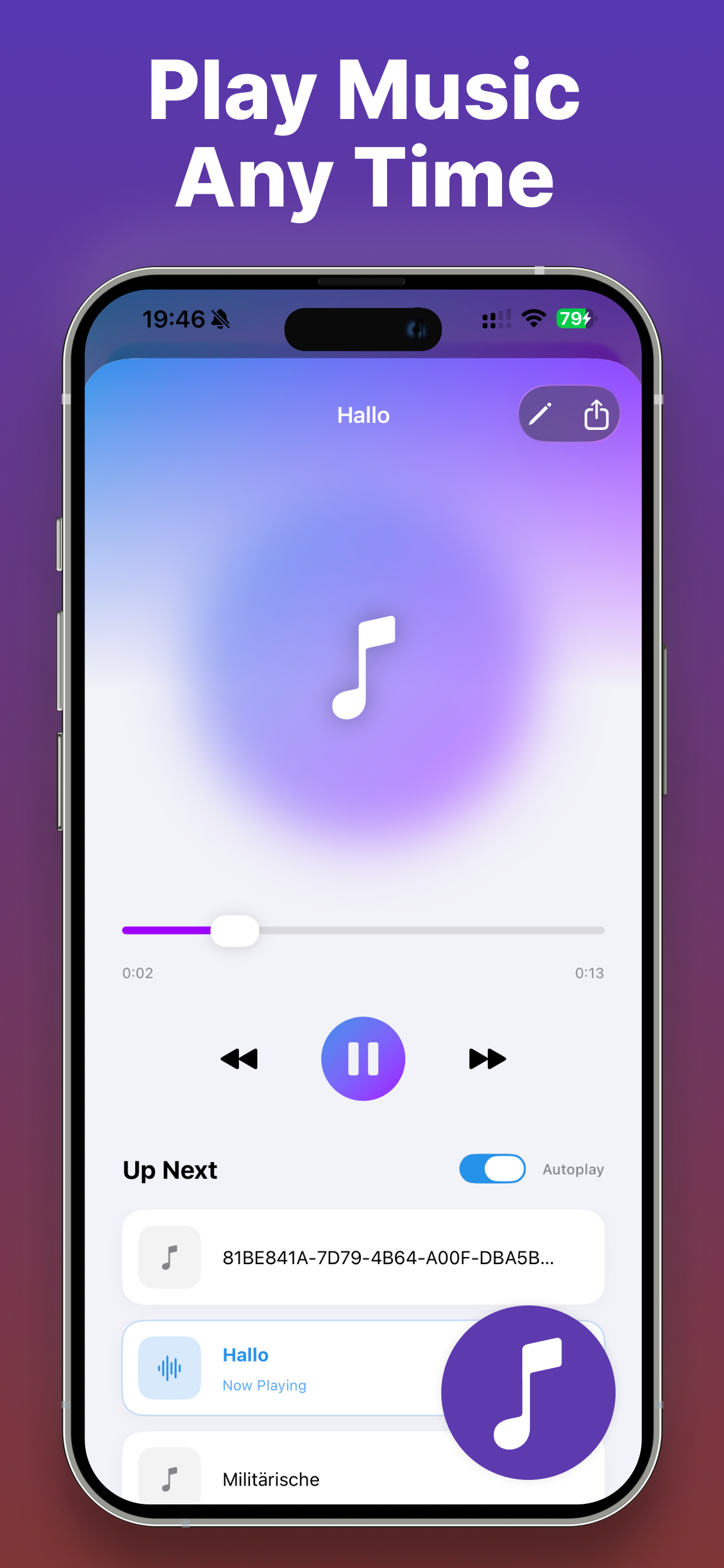This screenshot has width=724, height=1568.
Task: Pause the current track
Action: click(363, 1059)
